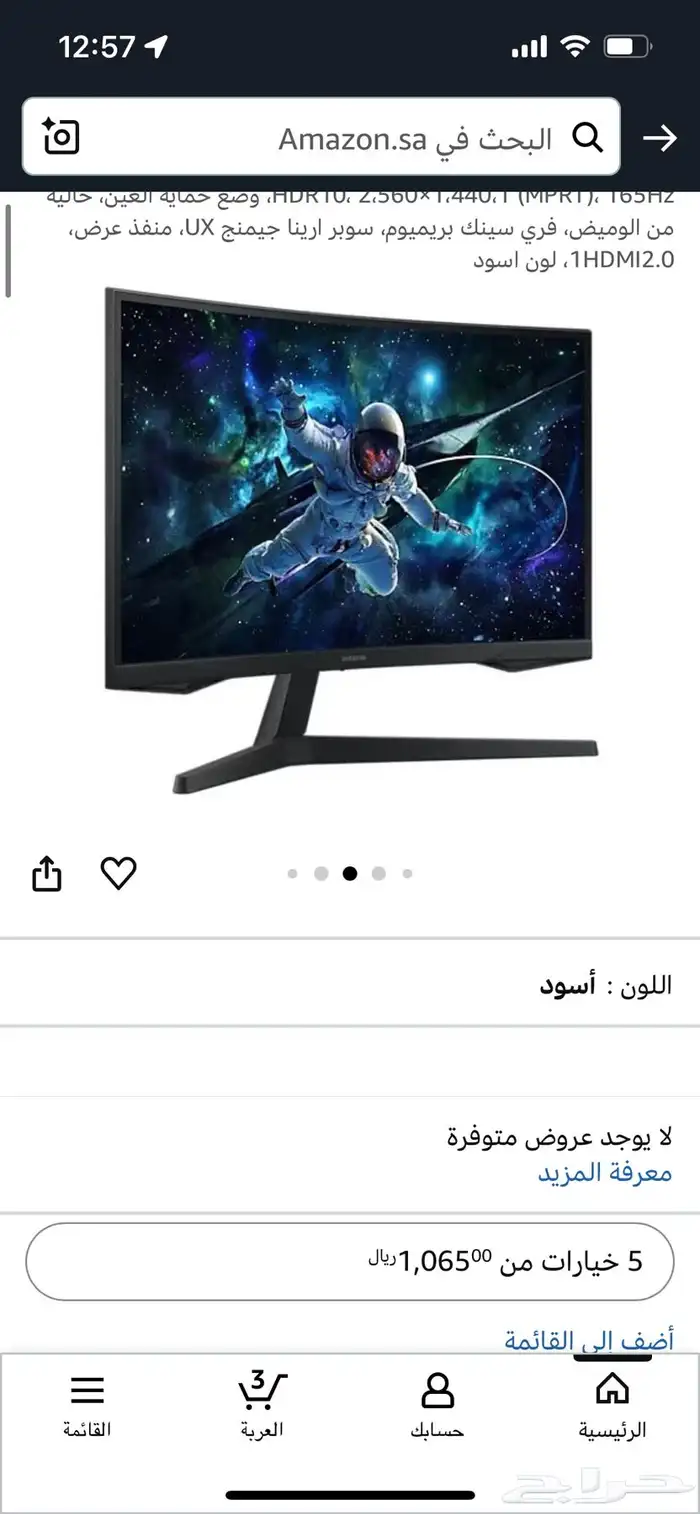Tap the Amazon.sa search field
Image resolution: width=700 pixels, height=1514 pixels.
400,138
